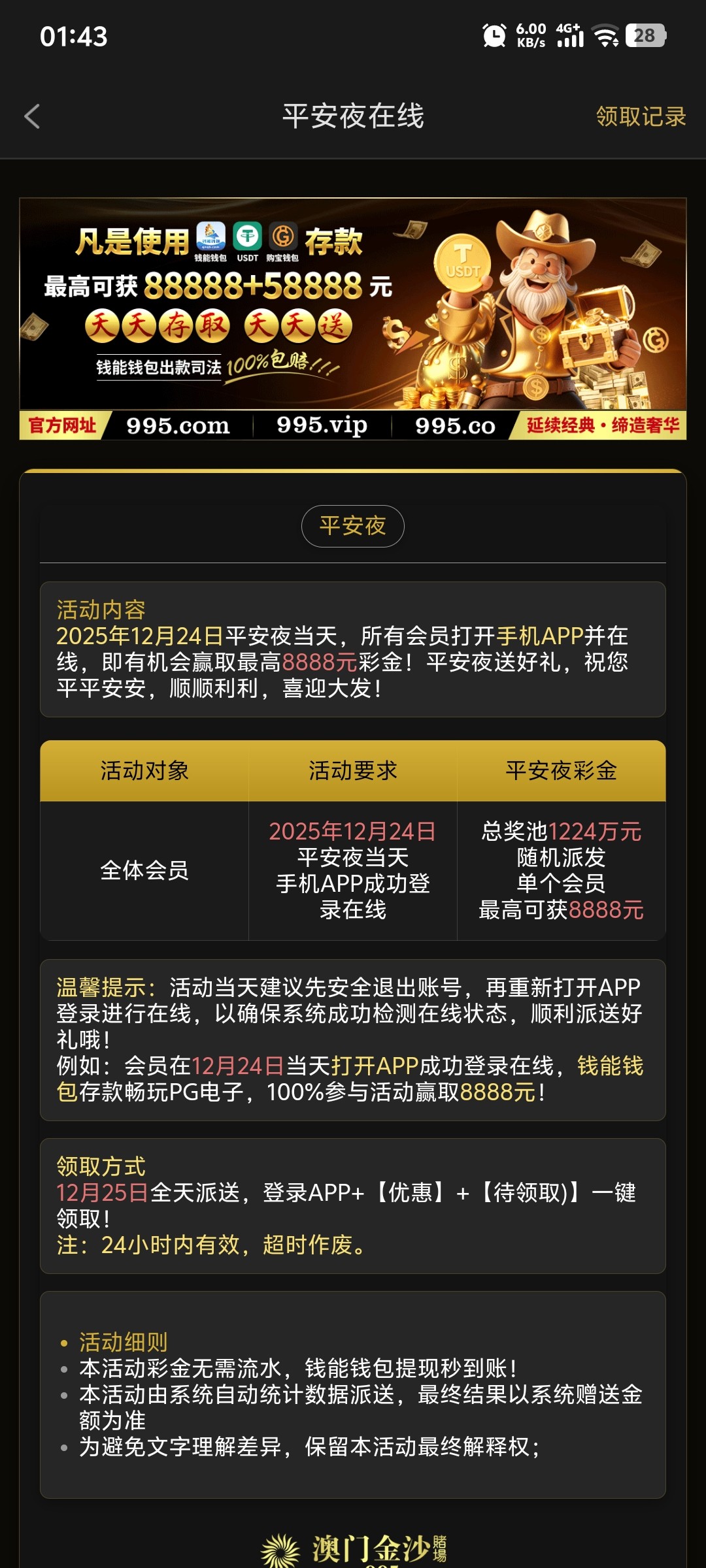Go back using the top-left arrow
Image resolution: width=706 pixels, height=1568 pixels.
[x=32, y=117]
